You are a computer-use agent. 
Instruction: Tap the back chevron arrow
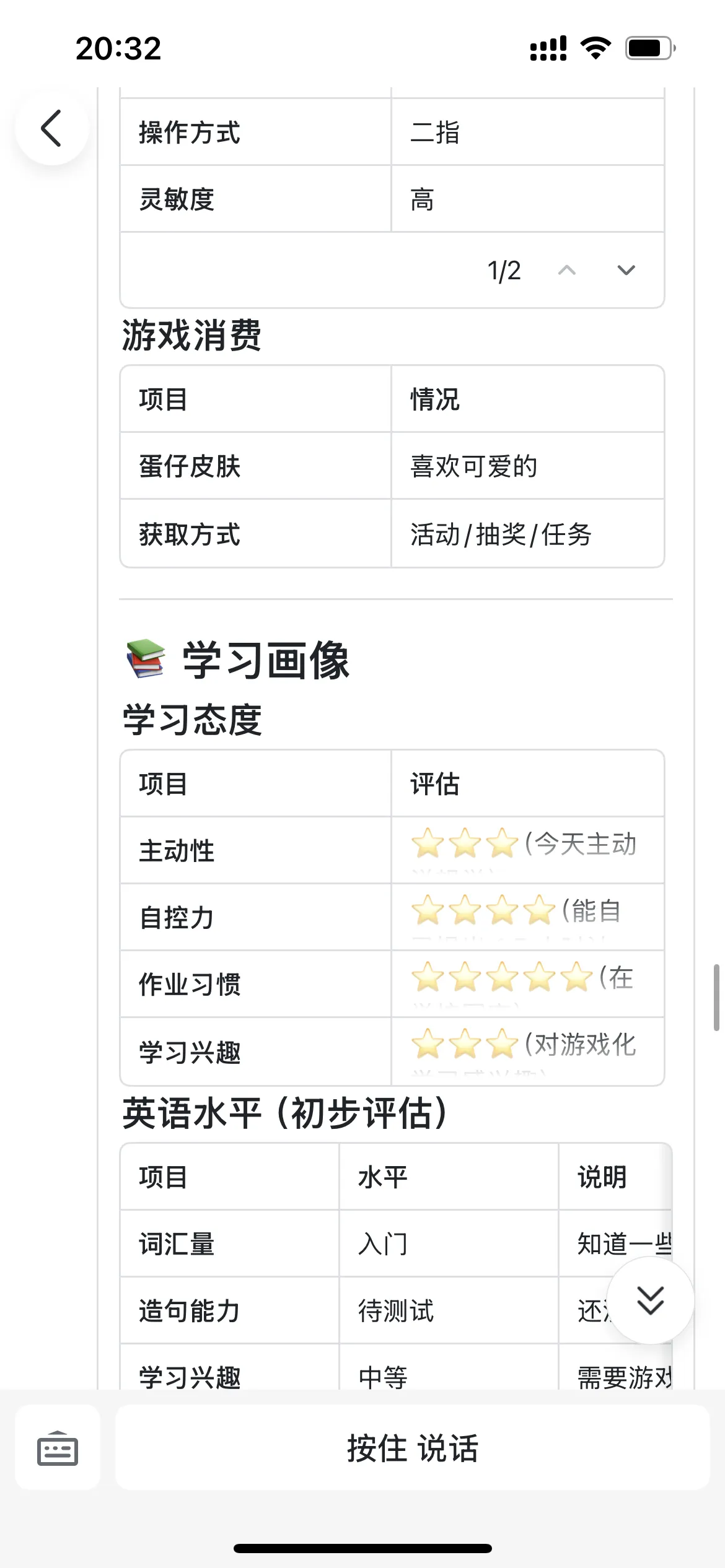pyautogui.click(x=52, y=128)
